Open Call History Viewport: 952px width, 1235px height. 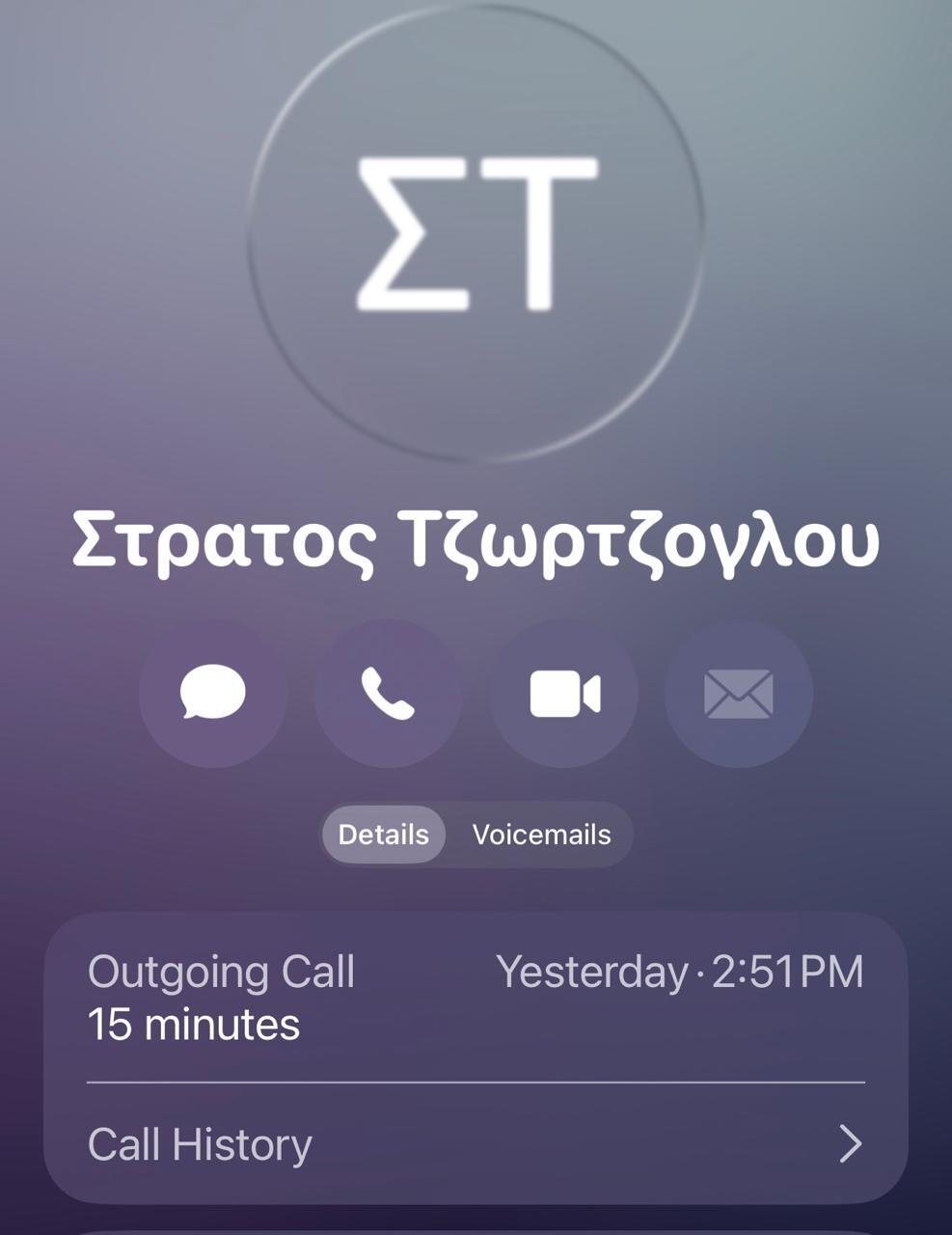pyautogui.click(x=476, y=1144)
